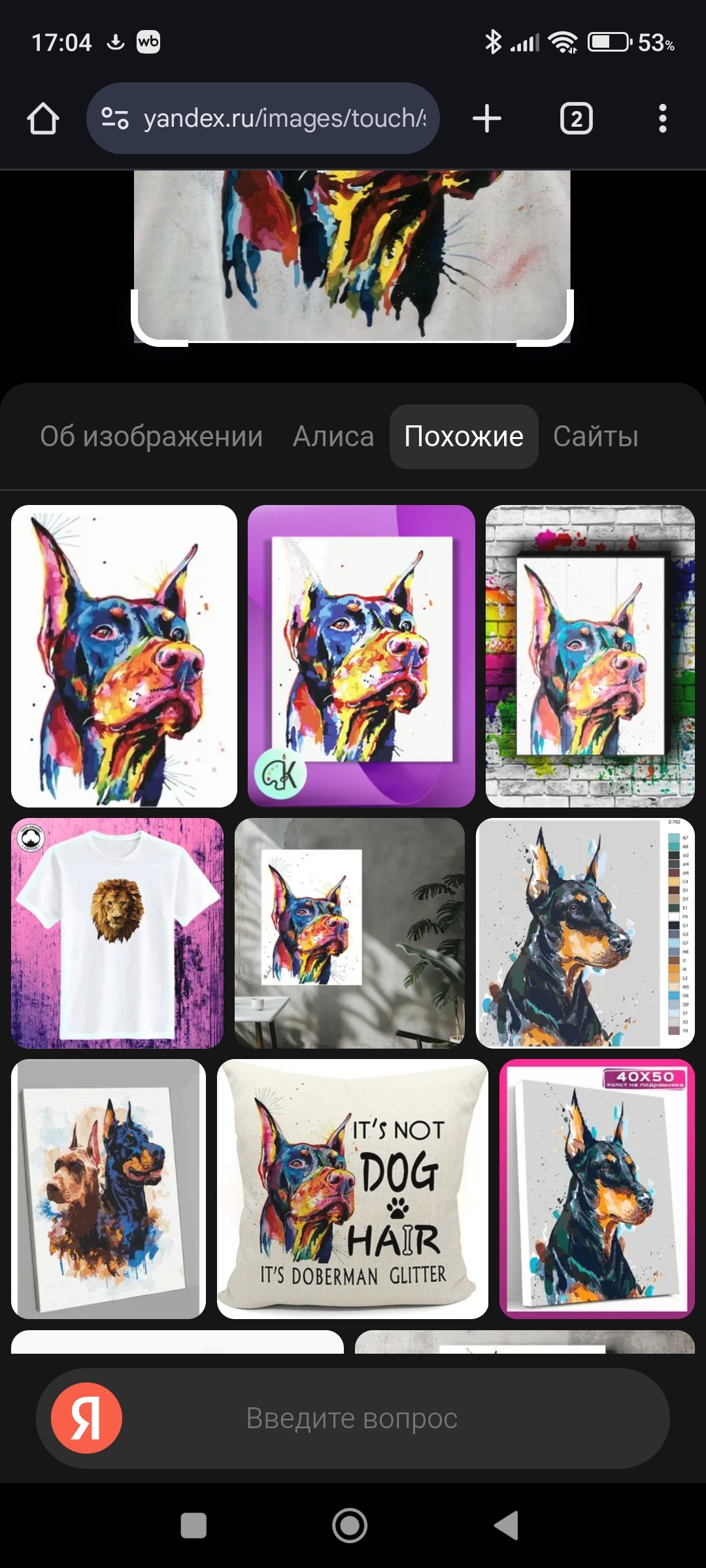Go back with the system back button
Screen dimensions: 706x1568
click(x=506, y=1526)
